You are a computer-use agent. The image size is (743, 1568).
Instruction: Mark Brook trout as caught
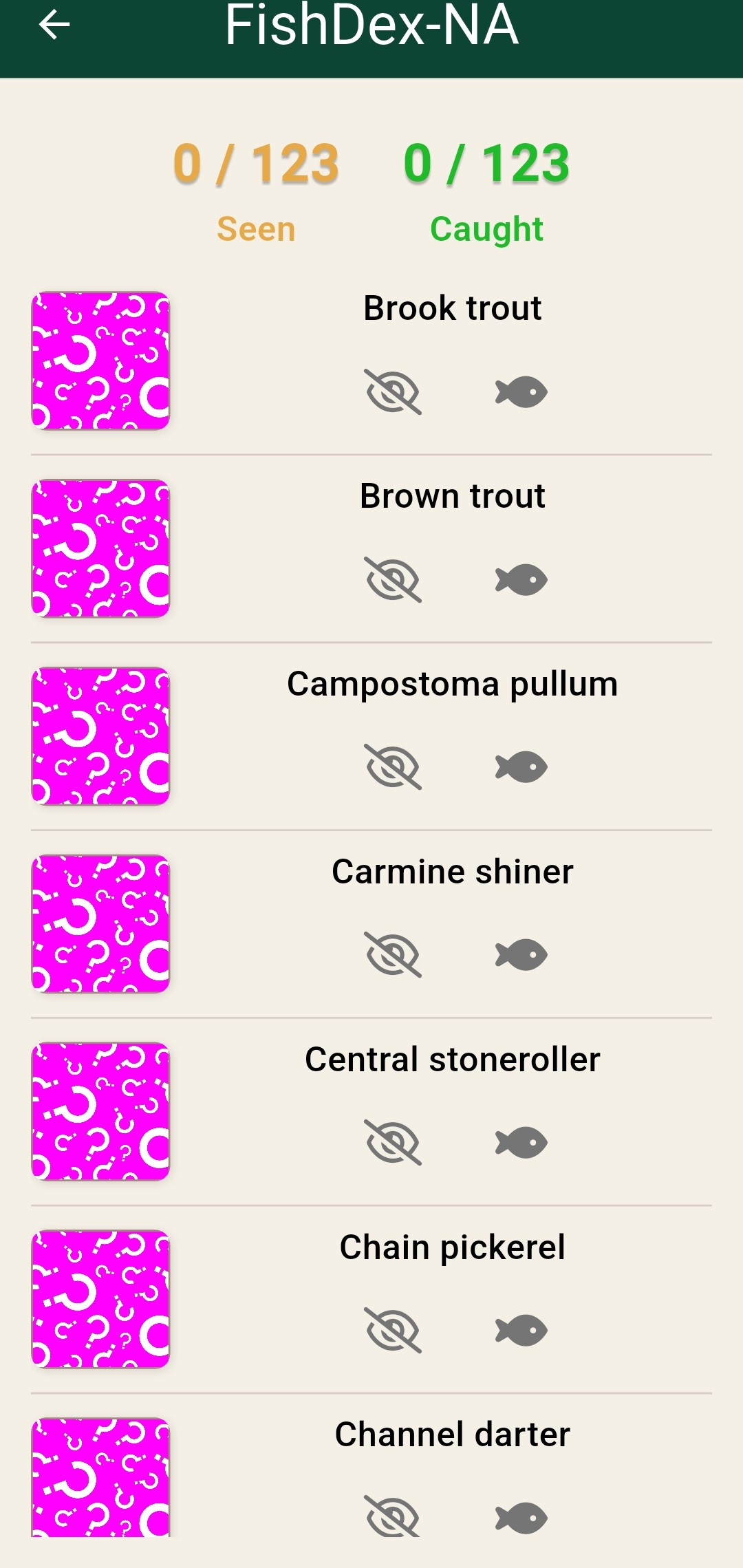[521, 391]
